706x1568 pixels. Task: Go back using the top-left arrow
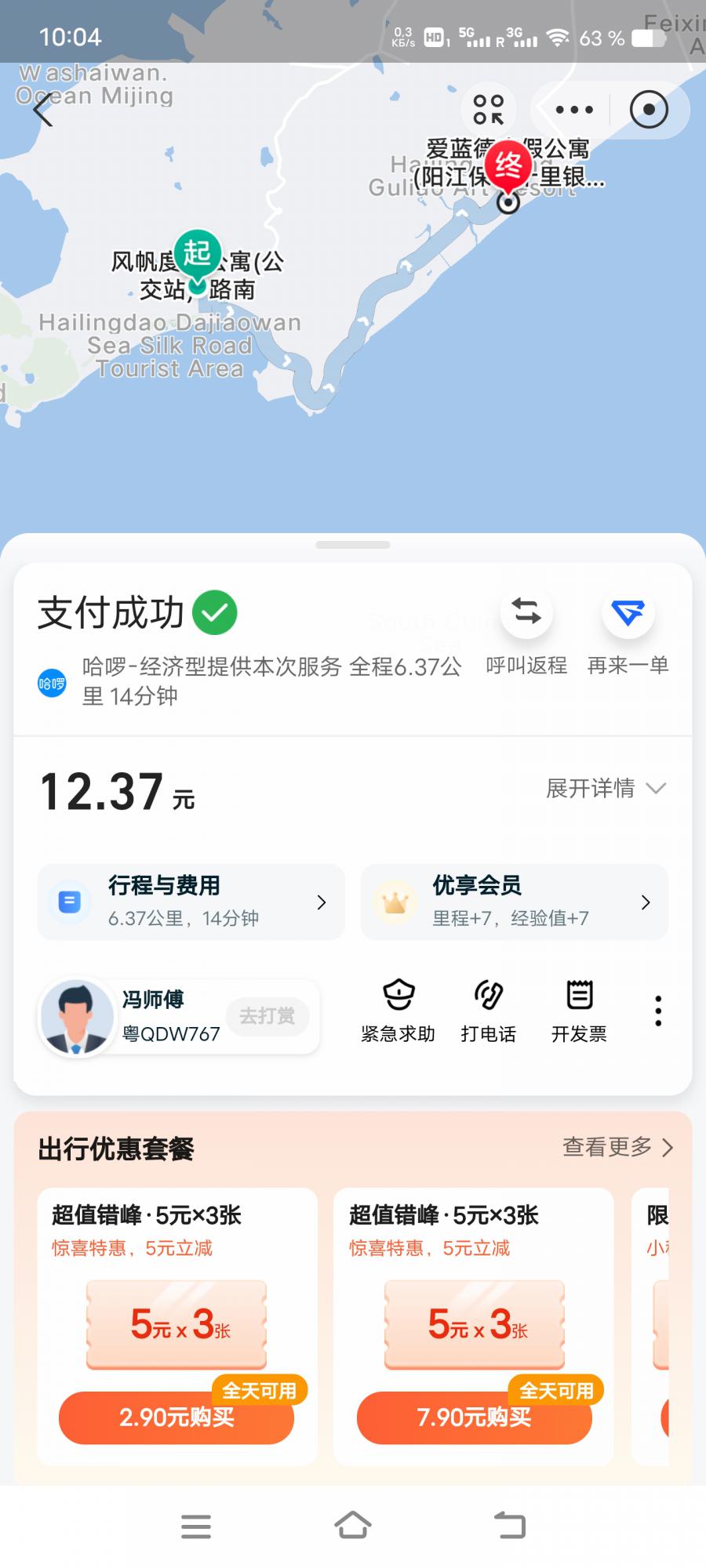(43, 109)
